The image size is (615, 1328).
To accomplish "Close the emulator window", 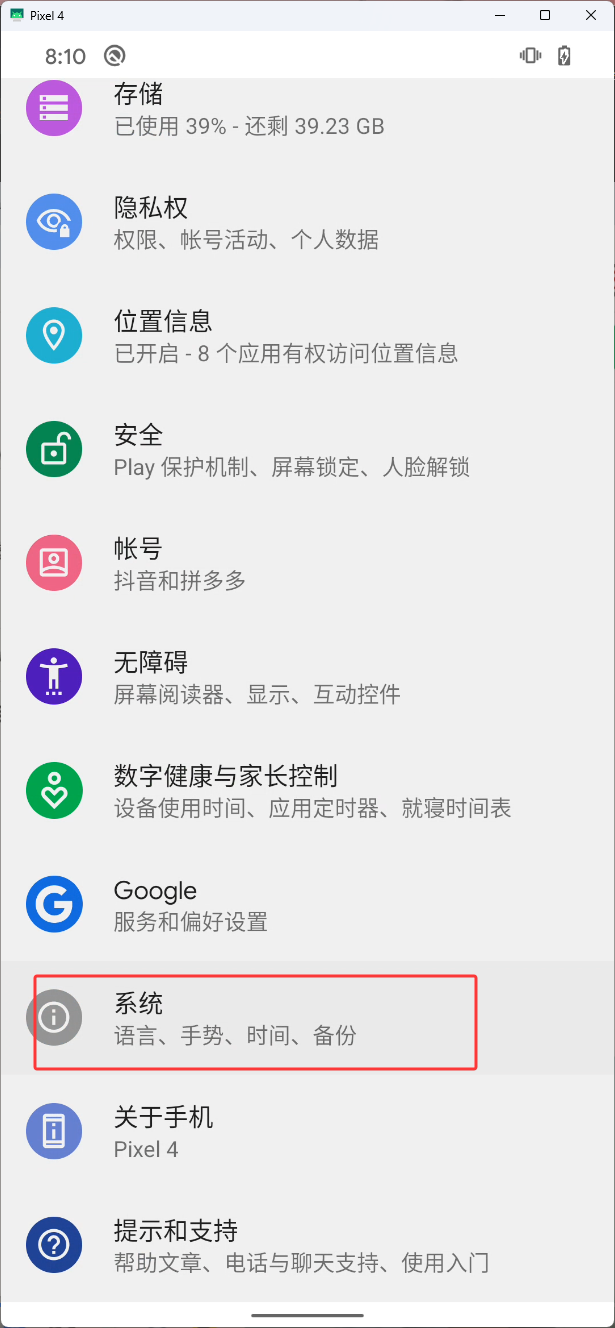I will coord(591,15).
